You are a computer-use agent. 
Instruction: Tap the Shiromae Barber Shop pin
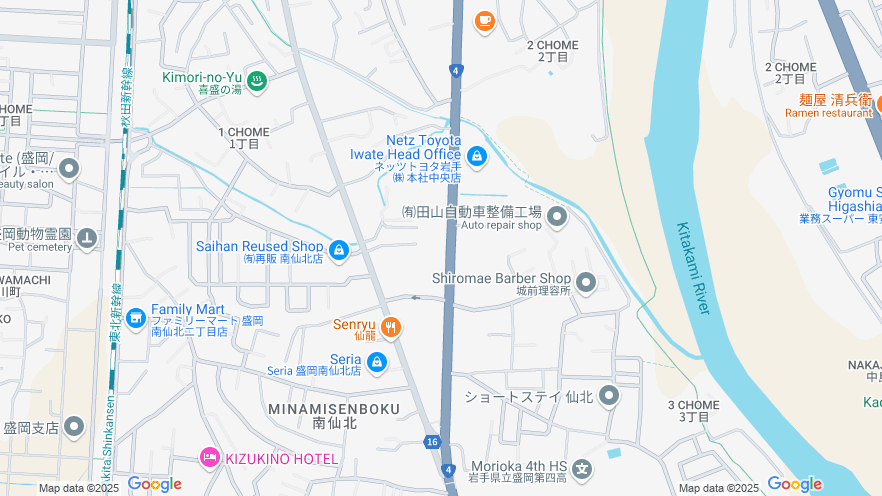(586, 283)
